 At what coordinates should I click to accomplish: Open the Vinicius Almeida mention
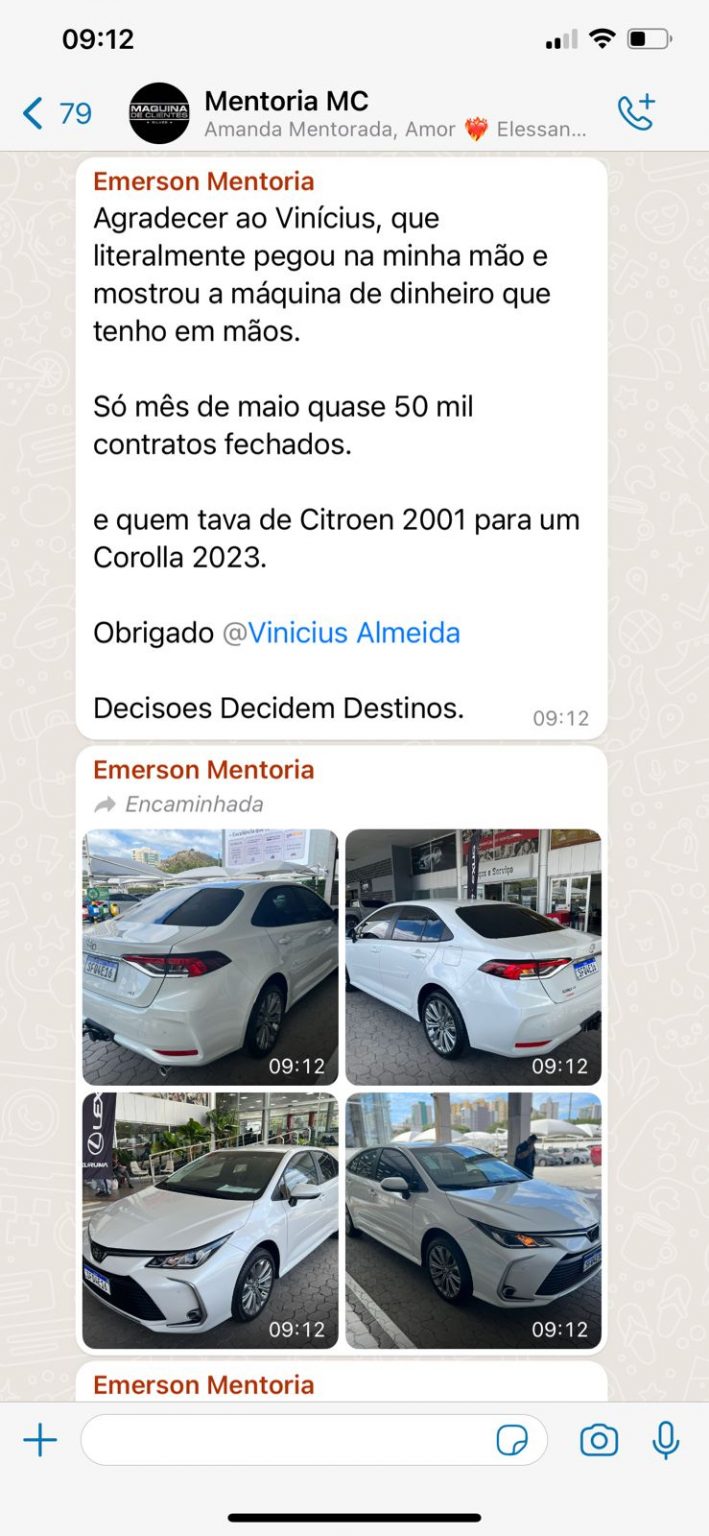[x=354, y=633]
